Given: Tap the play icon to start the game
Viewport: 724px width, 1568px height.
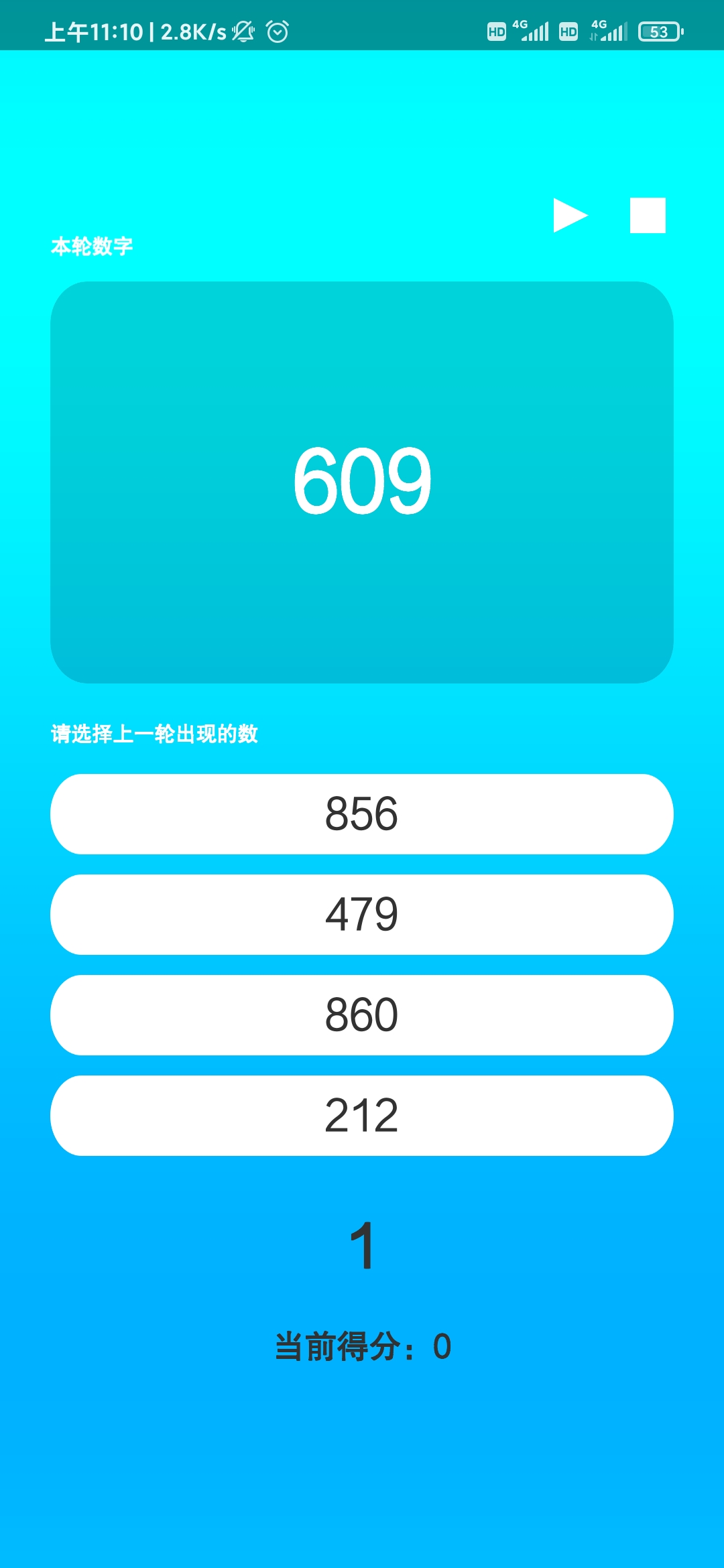Looking at the screenshot, I should pos(570,215).
